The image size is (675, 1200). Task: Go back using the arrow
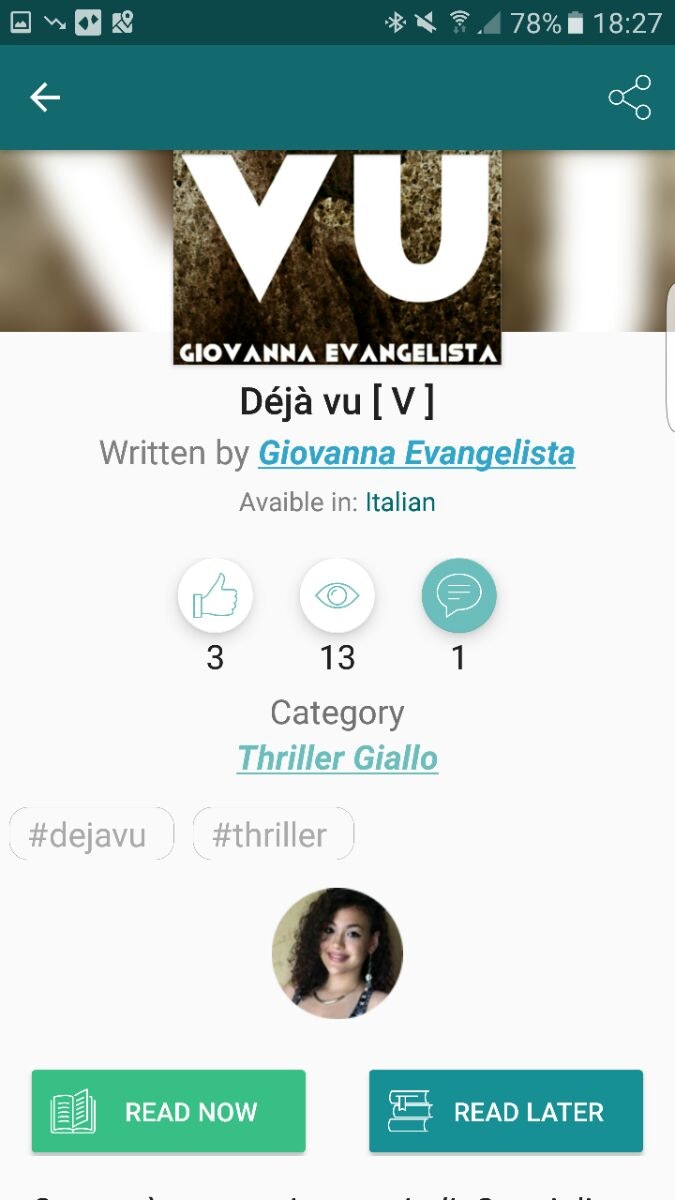pyautogui.click(x=45, y=97)
